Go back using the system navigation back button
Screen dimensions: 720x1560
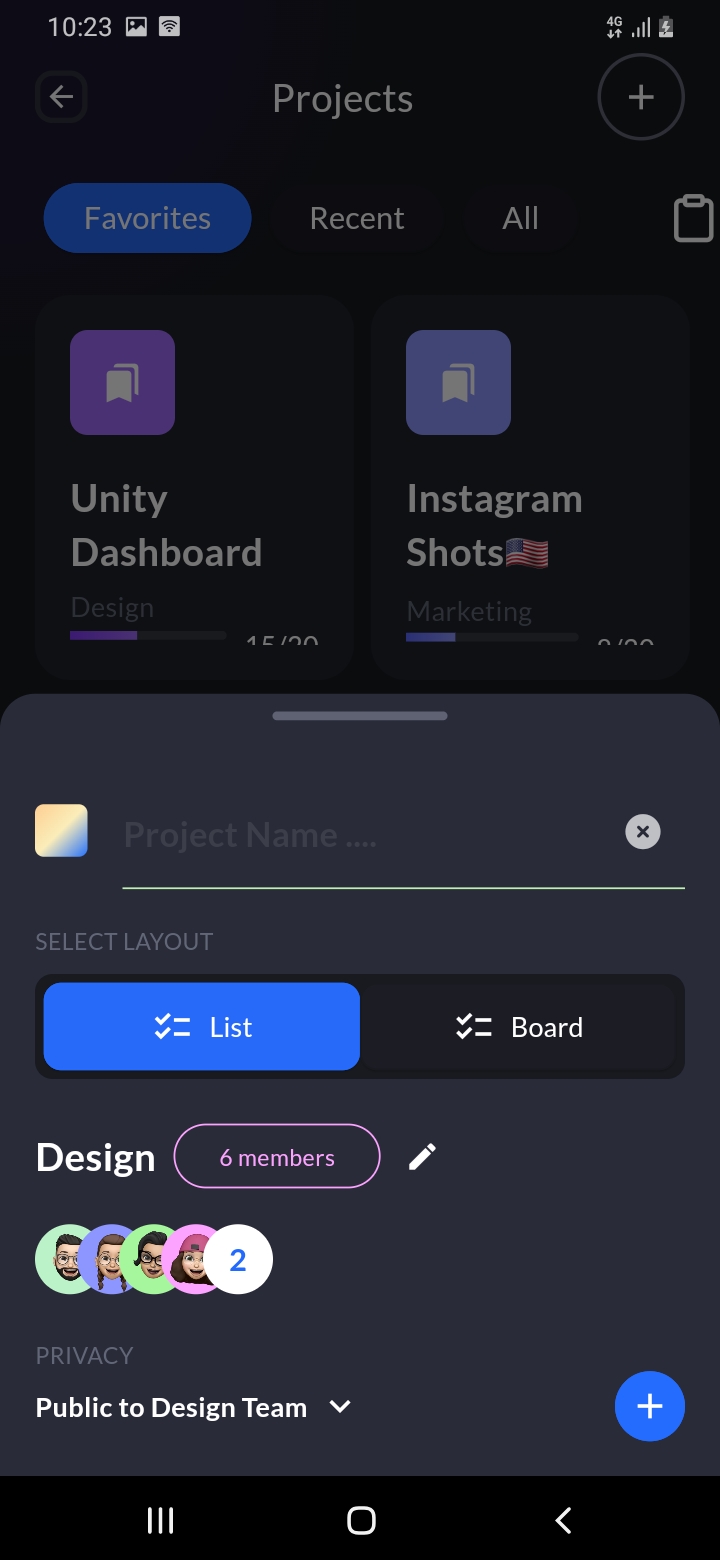pyautogui.click(x=563, y=1520)
